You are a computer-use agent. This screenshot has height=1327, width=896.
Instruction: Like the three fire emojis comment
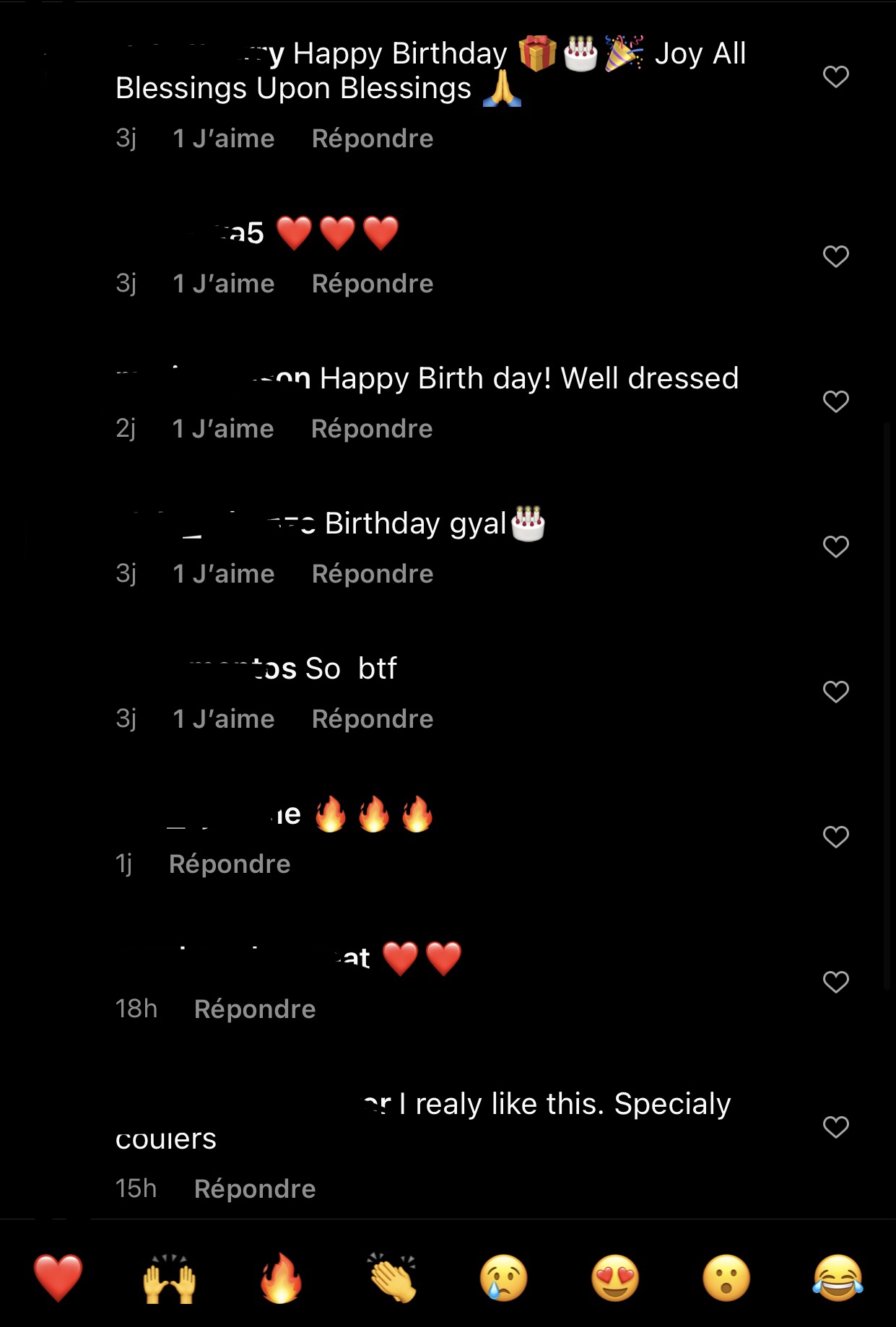tap(835, 837)
